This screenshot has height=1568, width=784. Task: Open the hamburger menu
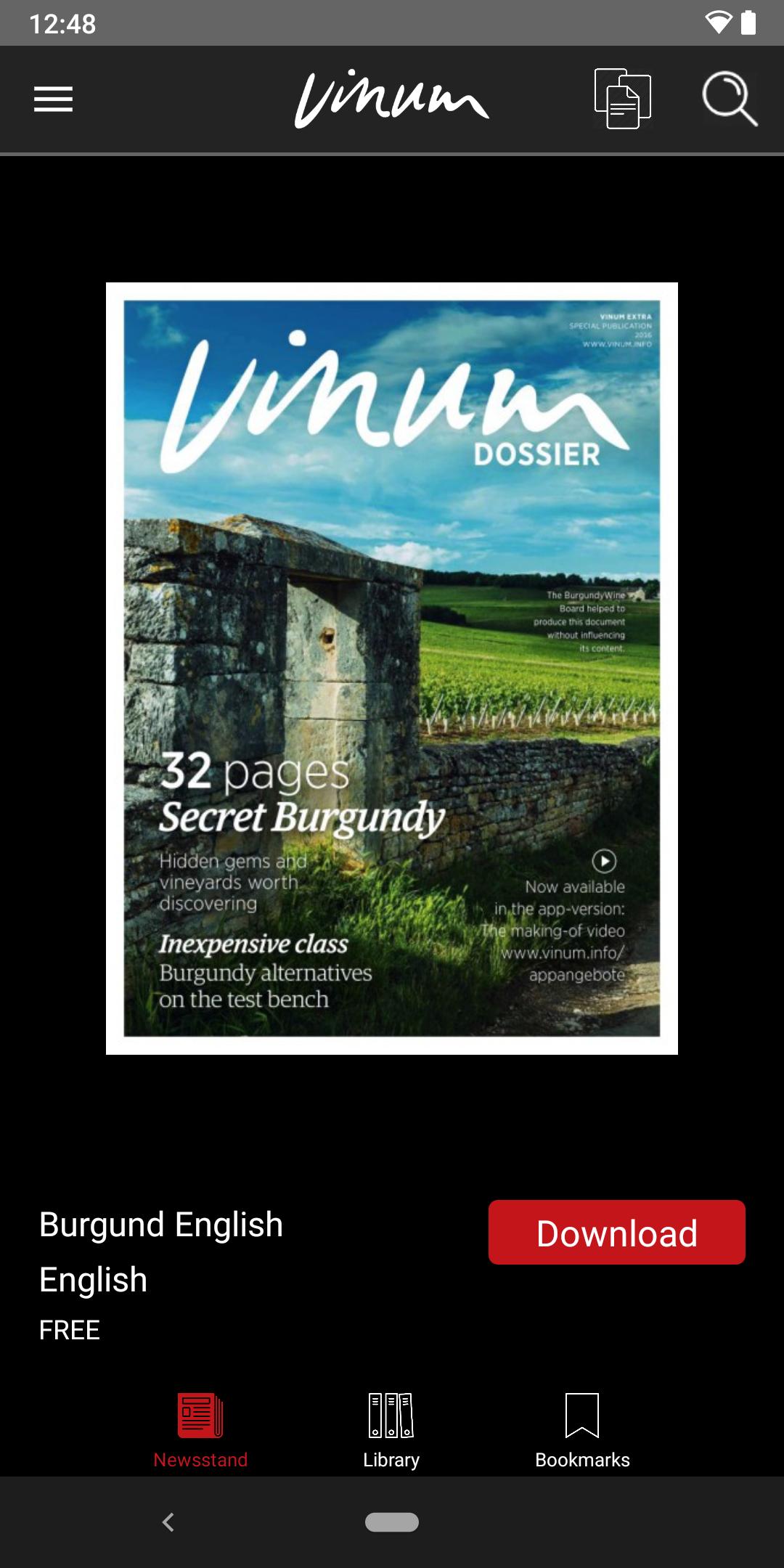click(53, 99)
